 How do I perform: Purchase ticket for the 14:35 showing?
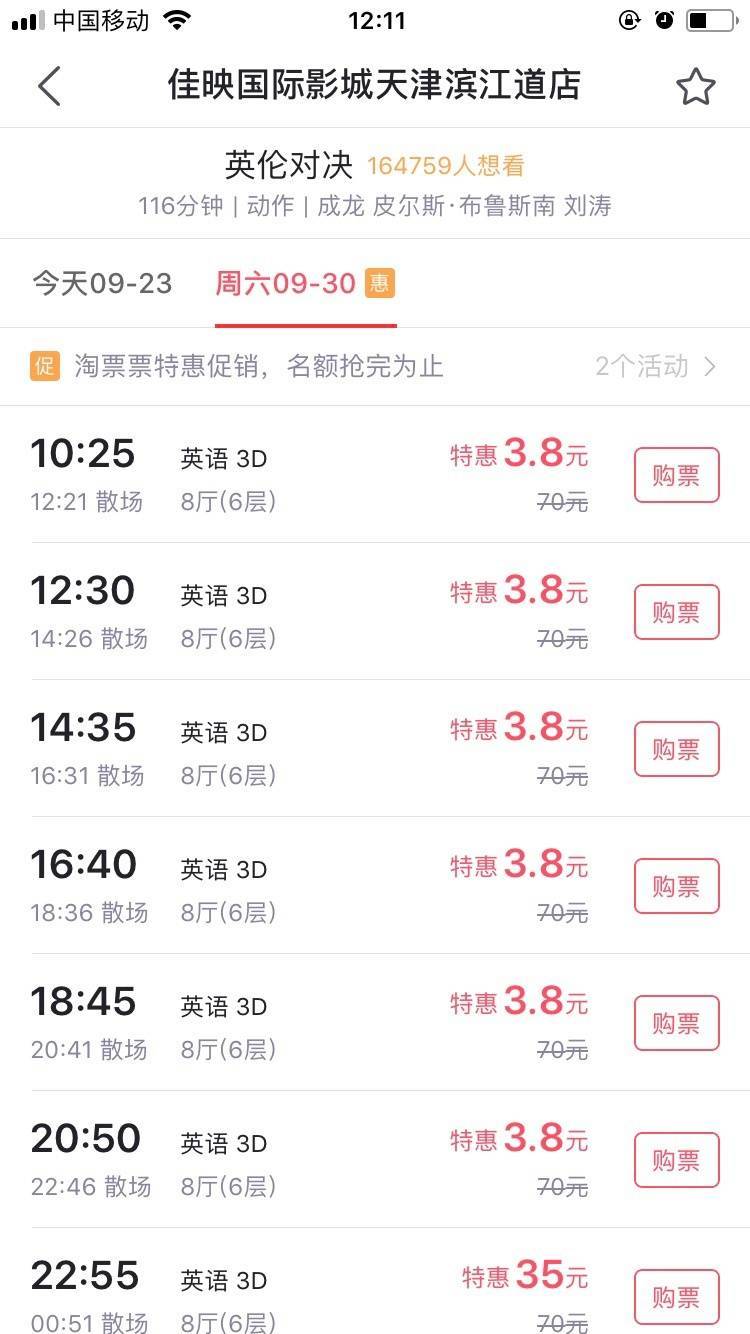click(676, 749)
